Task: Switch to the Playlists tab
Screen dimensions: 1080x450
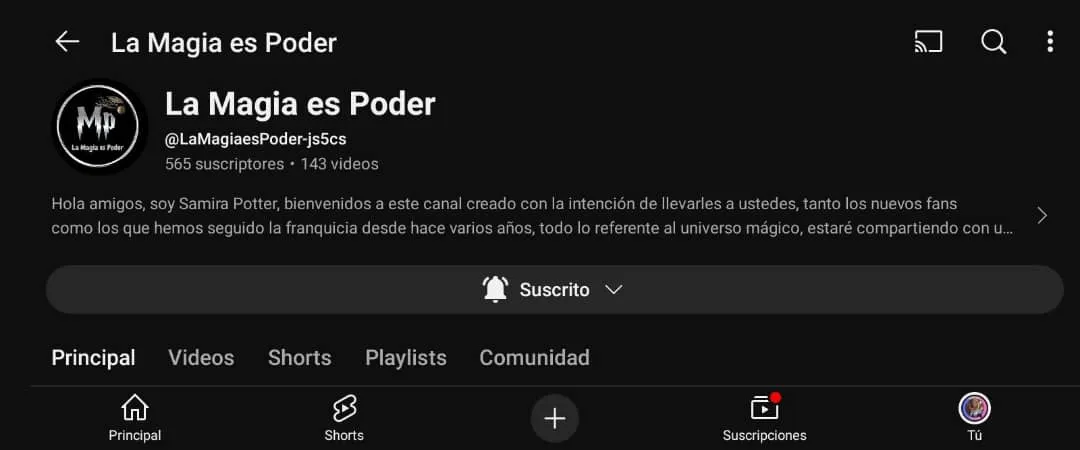Action: point(406,358)
